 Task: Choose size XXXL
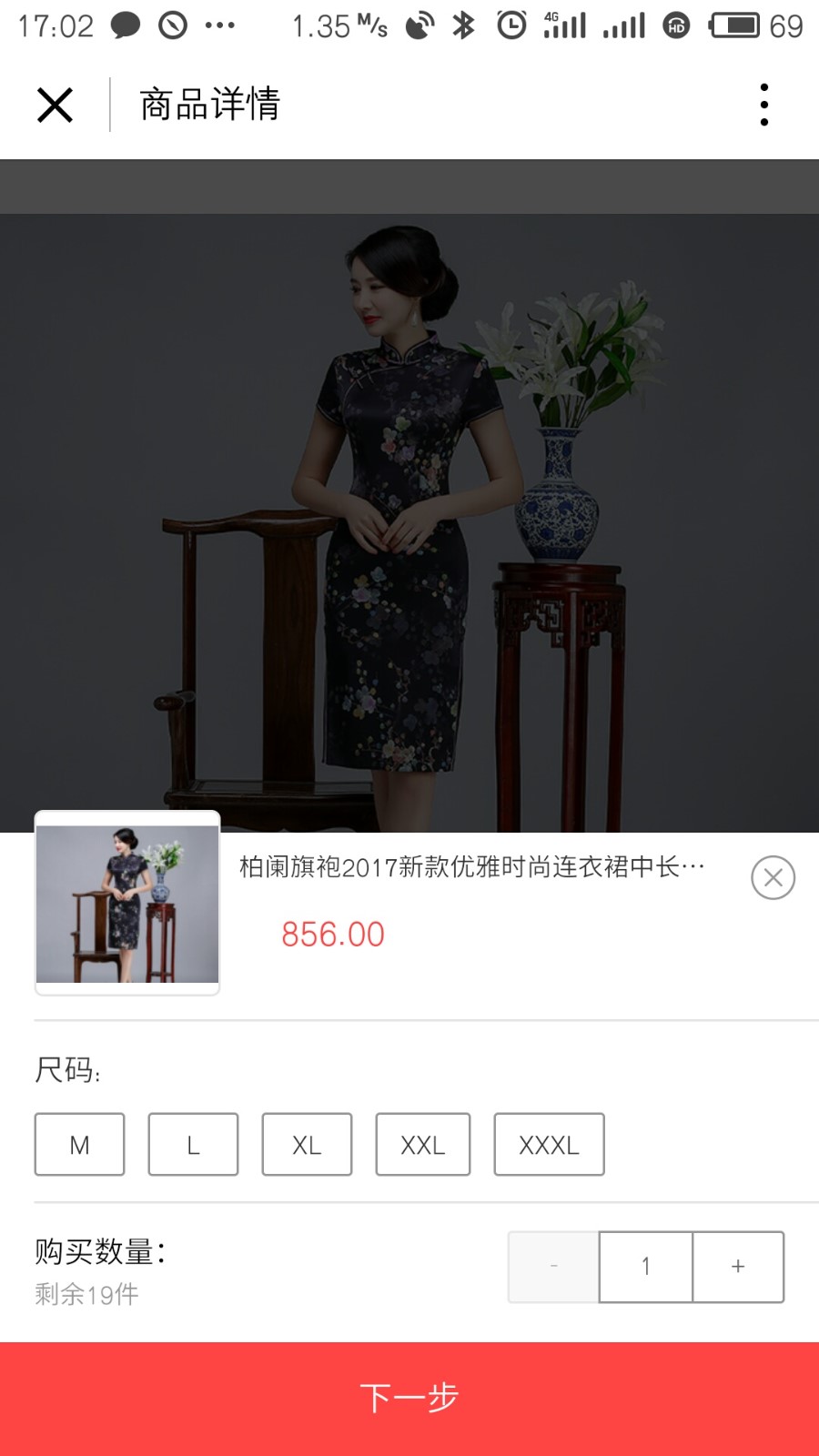click(549, 1144)
